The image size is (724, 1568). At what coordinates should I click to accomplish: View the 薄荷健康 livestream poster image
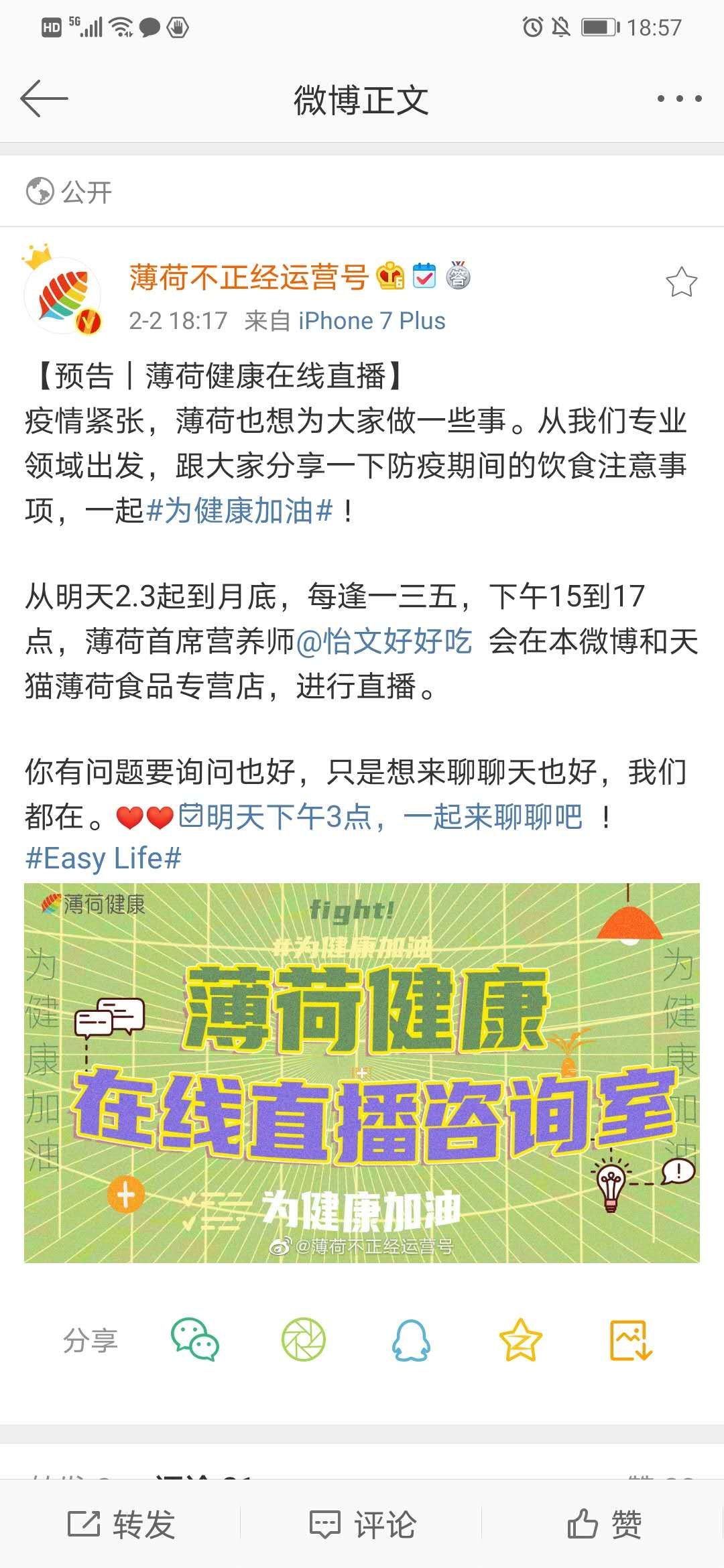pos(362,1073)
